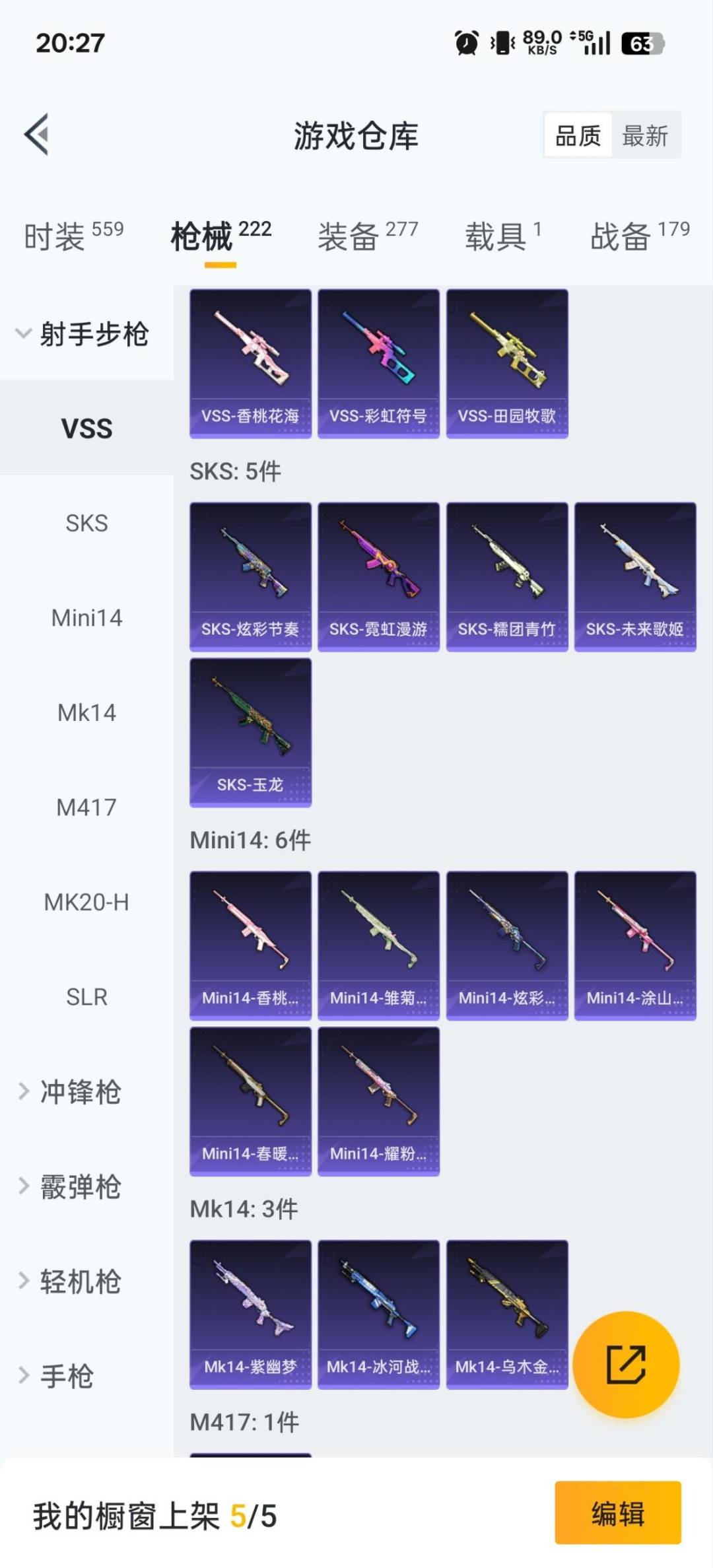Jump to Mk14 in the side list
Image resolution: width=713 pixels, height=1568 pixels.
click(86, 712)
